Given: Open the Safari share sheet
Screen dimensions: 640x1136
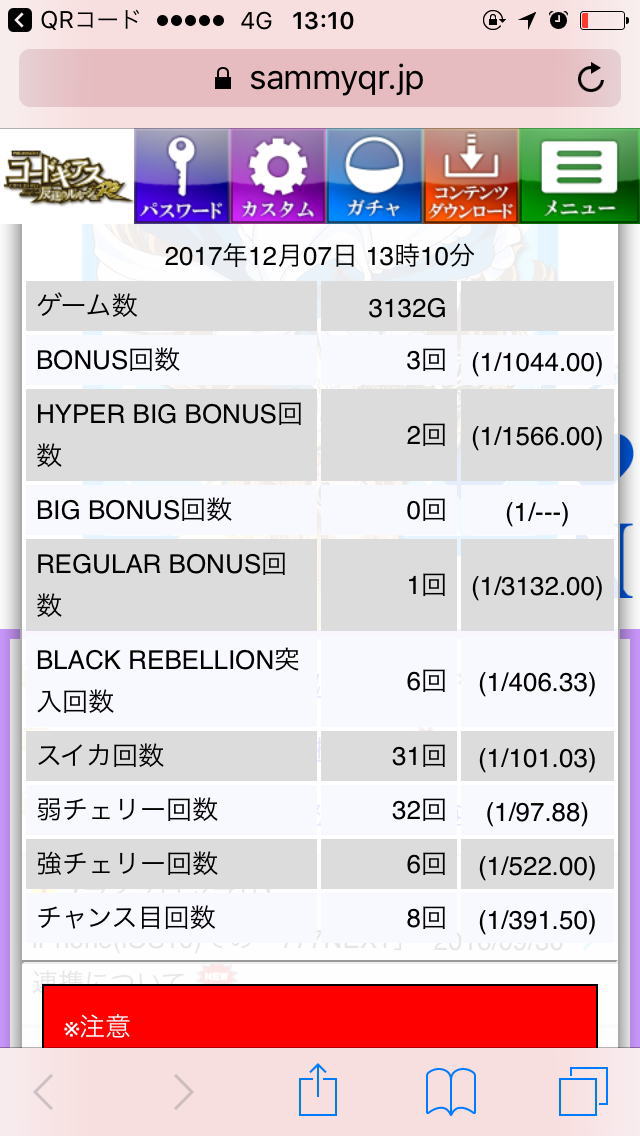Looking at the screenshot, I should click(x=318, y=1090).
